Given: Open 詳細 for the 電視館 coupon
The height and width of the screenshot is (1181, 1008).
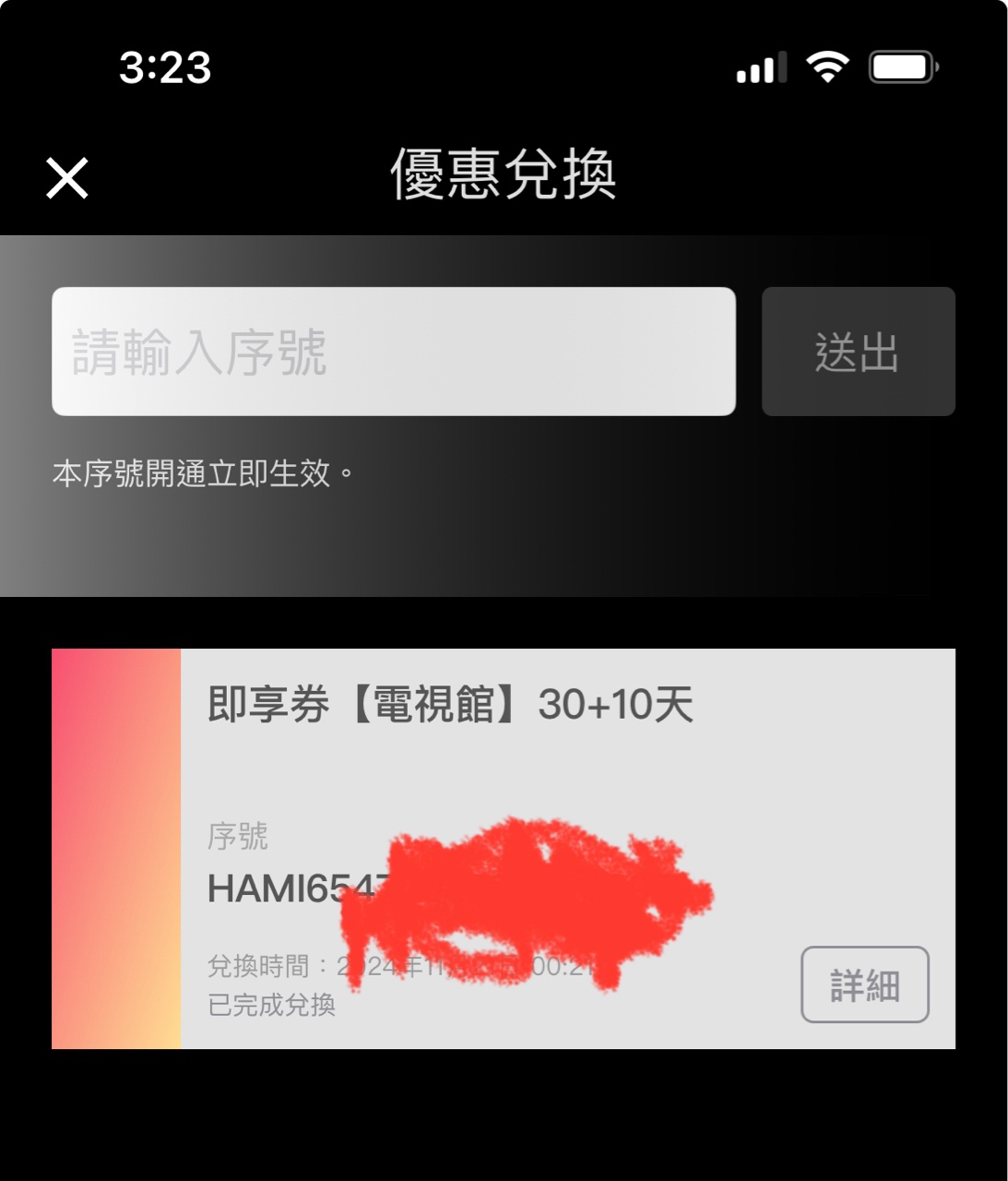Looking at the screenshot, I should pyautogui.click(x=864, y=984).
